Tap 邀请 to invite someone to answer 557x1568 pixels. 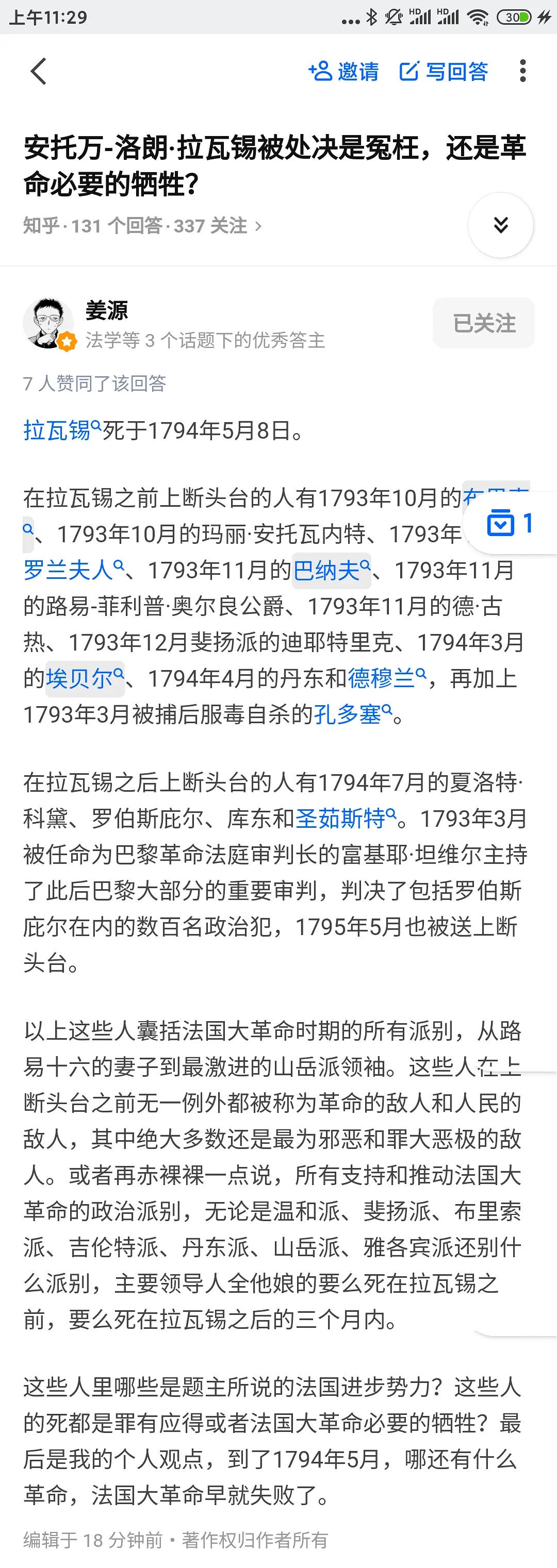click(x=344, y=71)
